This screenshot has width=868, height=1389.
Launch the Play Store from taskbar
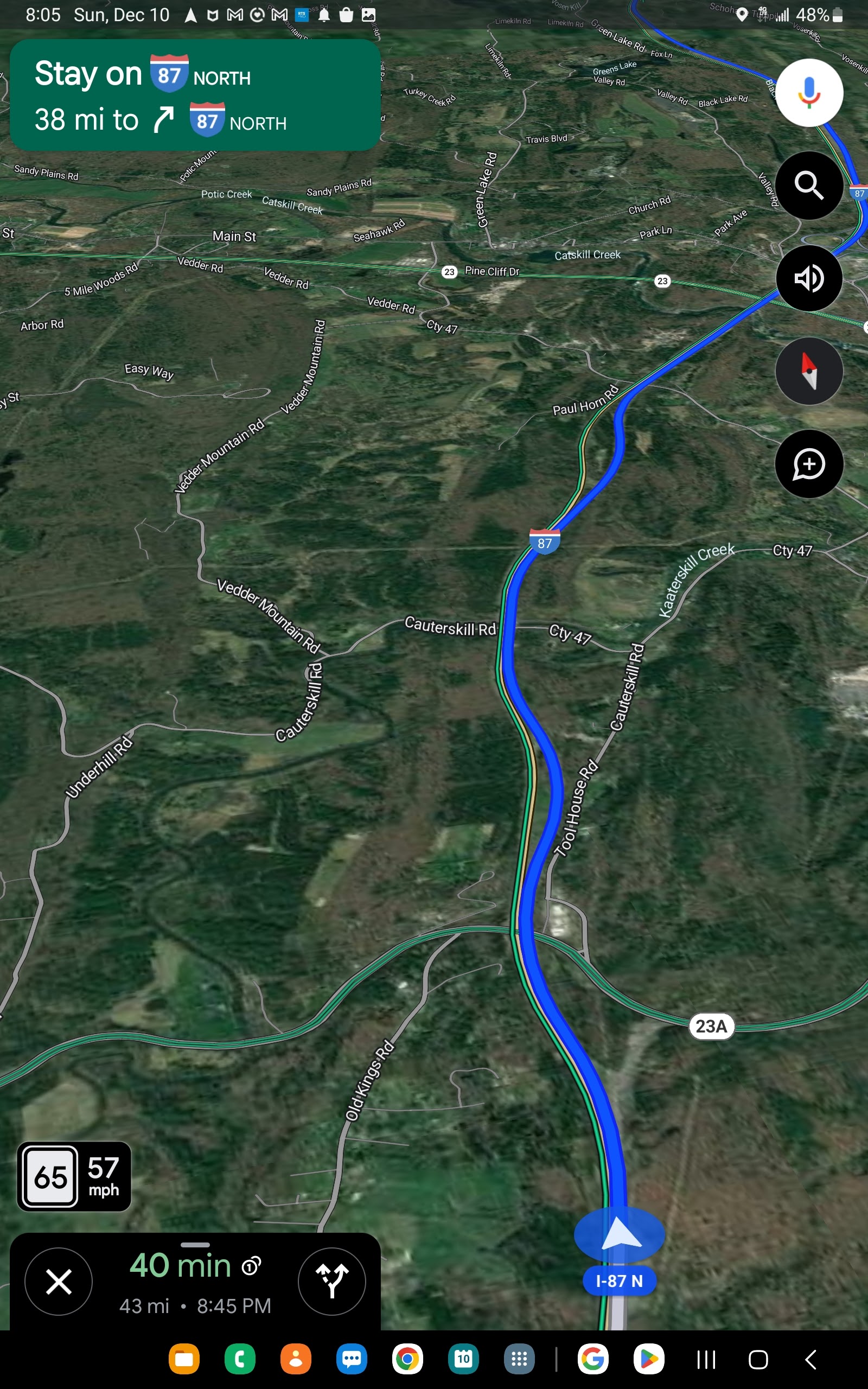pos(649,1359)
